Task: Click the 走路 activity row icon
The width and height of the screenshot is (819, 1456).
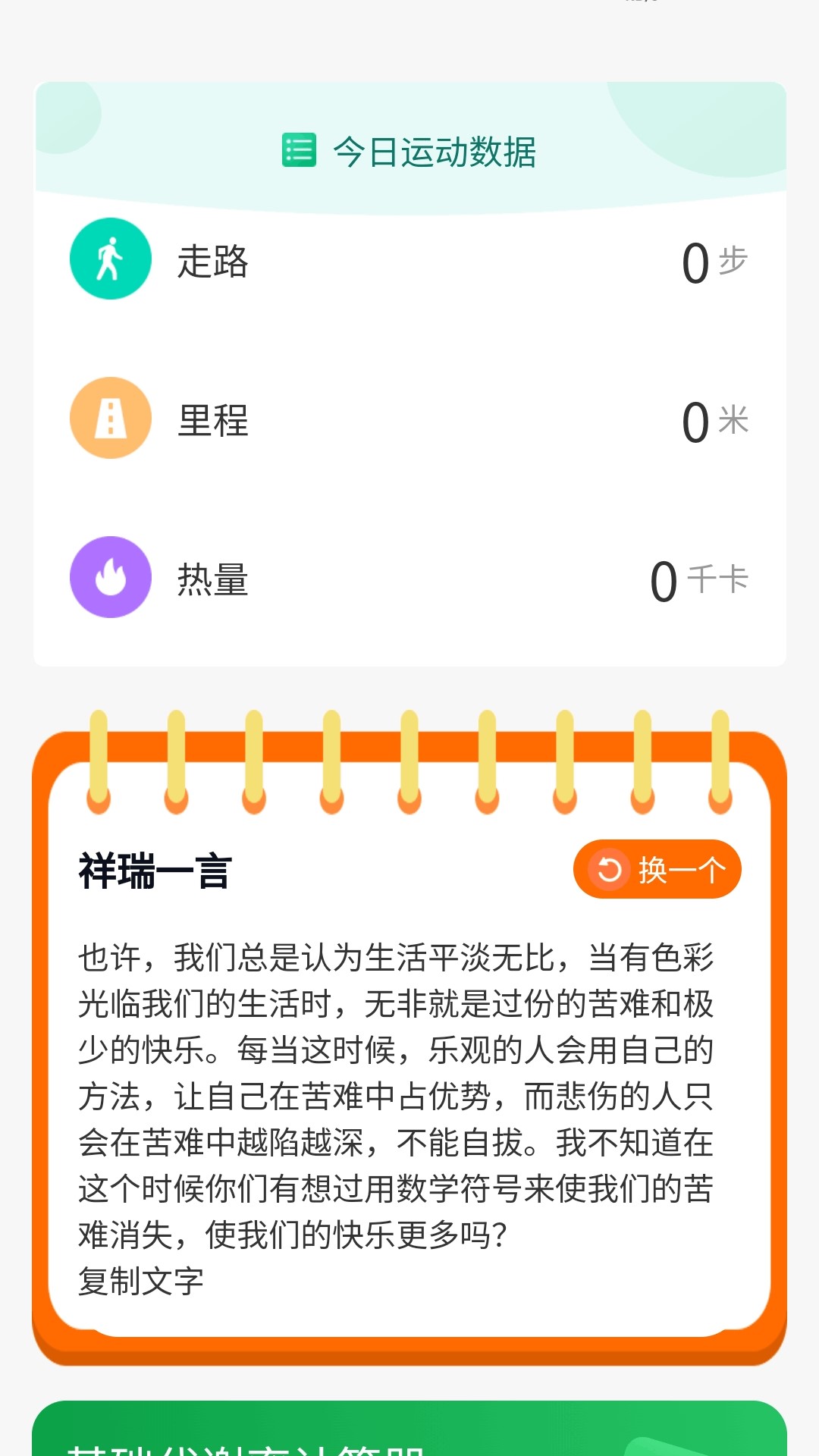Action: coord(110,259)
